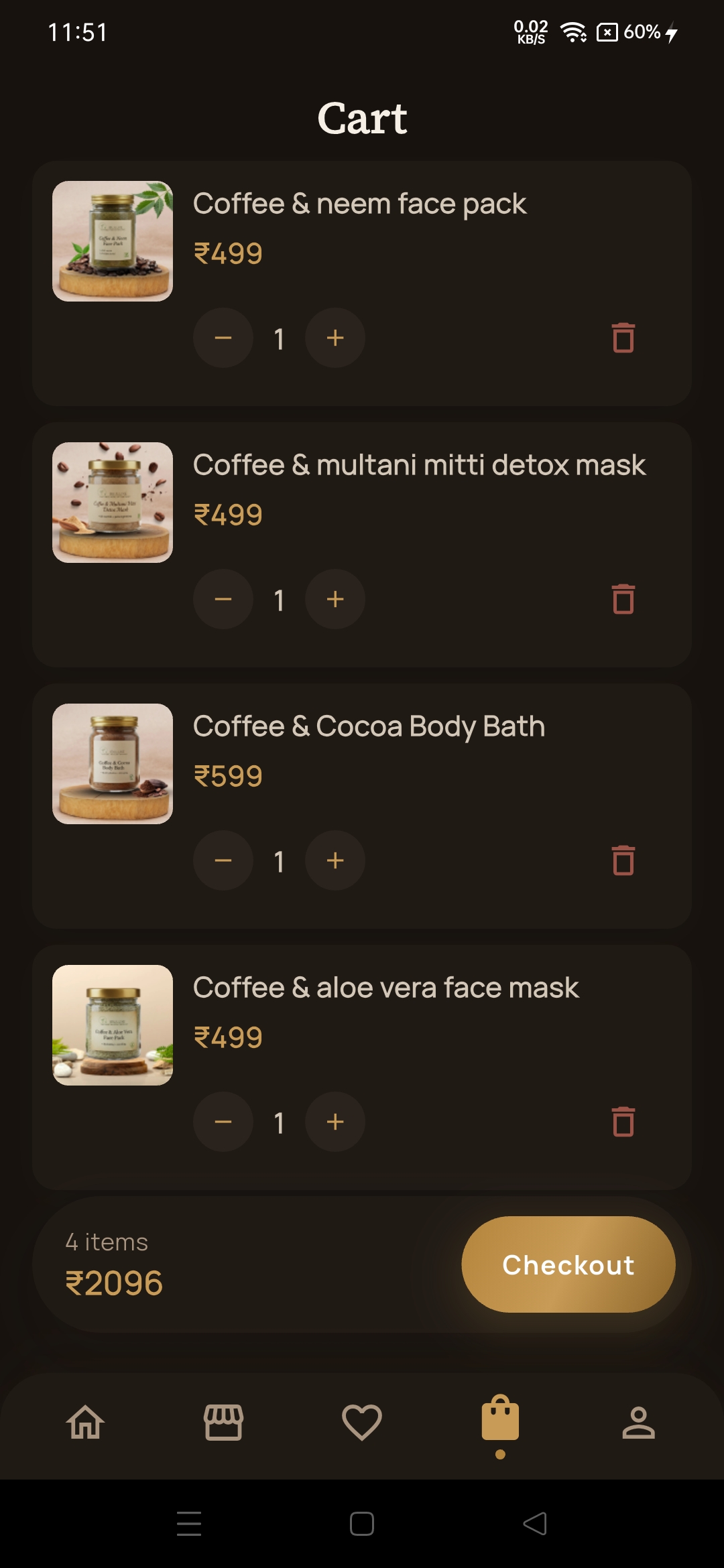Viewport: 724px width, 1568px height.
Task: Decrease quantity of Coffee & aloe vera mask
Action: 223,1122
